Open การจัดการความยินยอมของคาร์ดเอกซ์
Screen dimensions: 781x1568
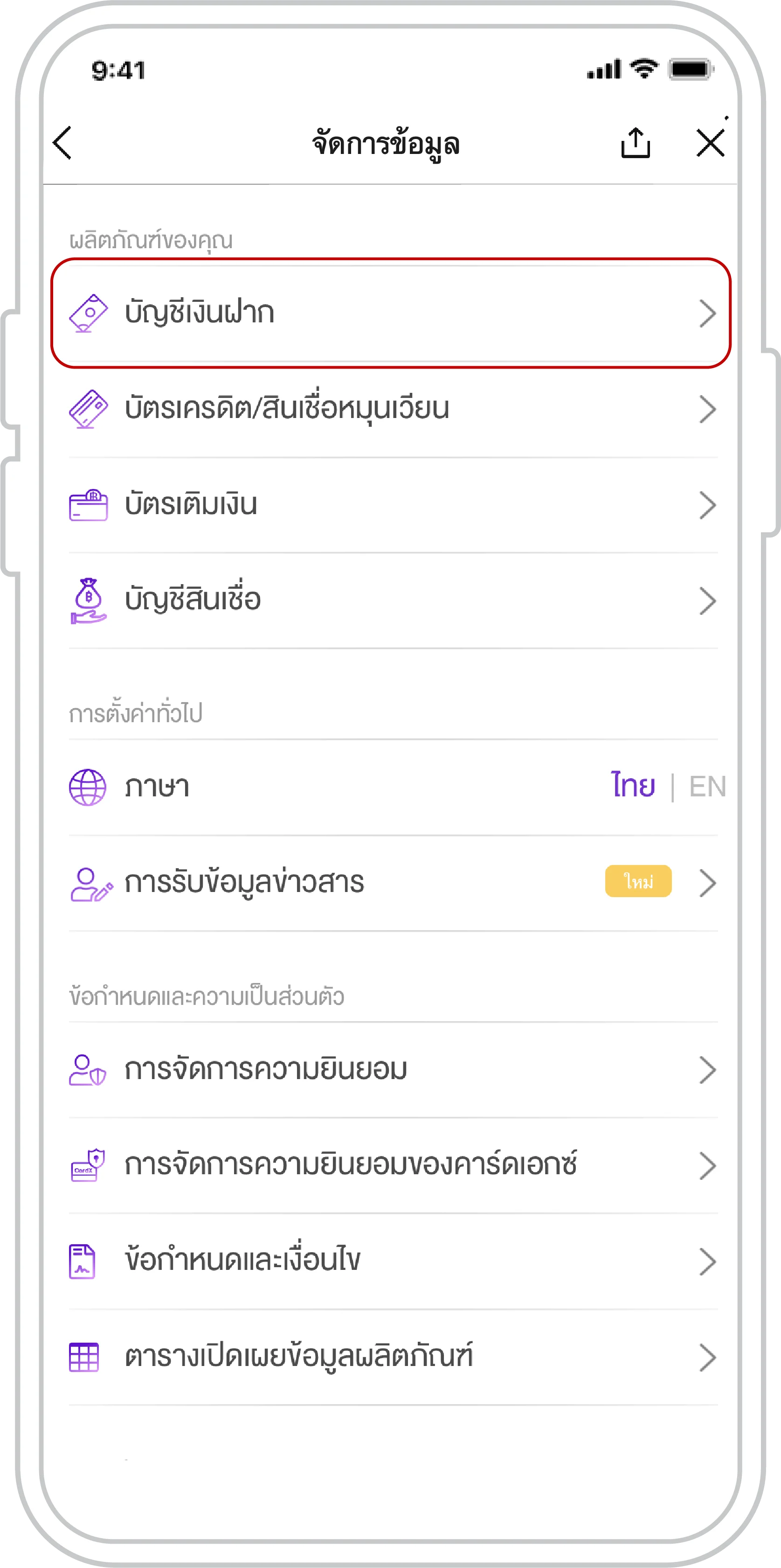394,1166
